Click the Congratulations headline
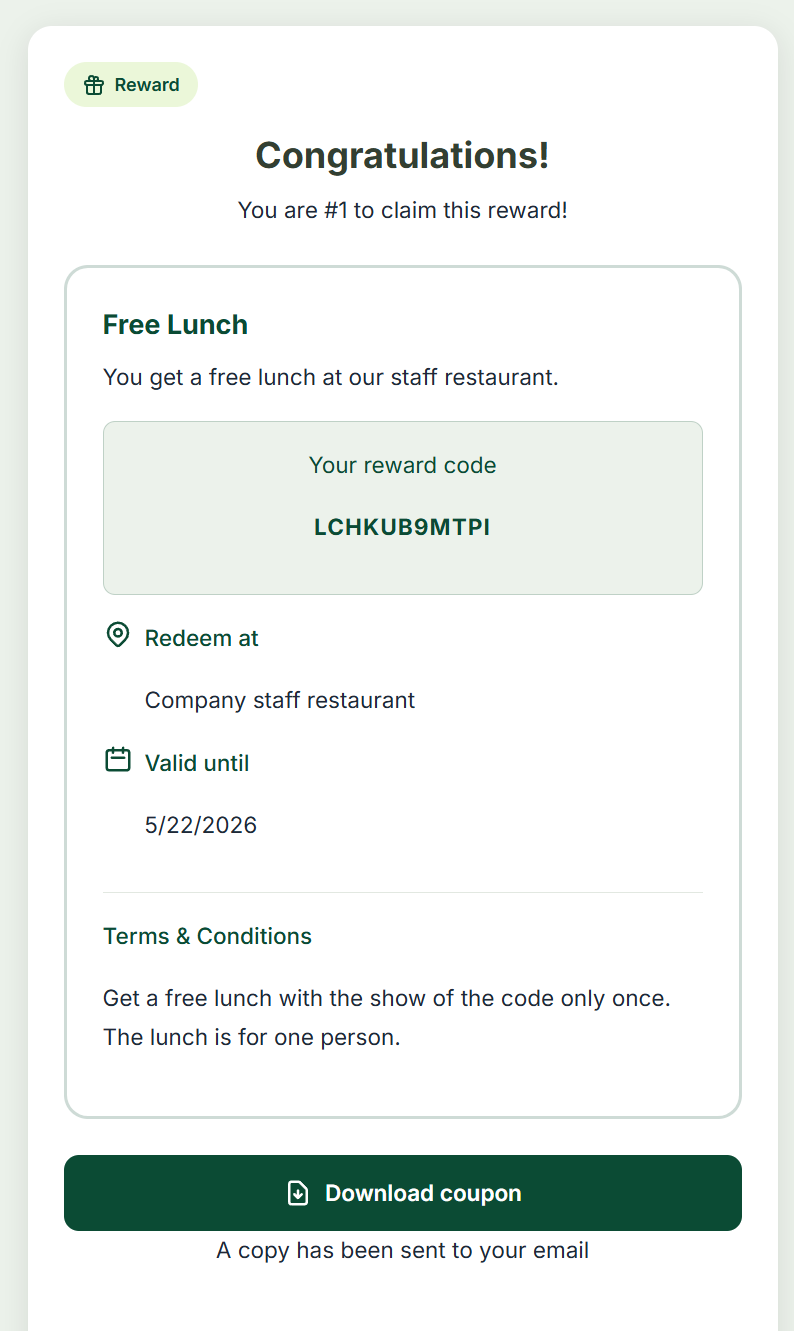Viewport: 794px width, 1331px height. pyautogui.click(x=402, y=156)
